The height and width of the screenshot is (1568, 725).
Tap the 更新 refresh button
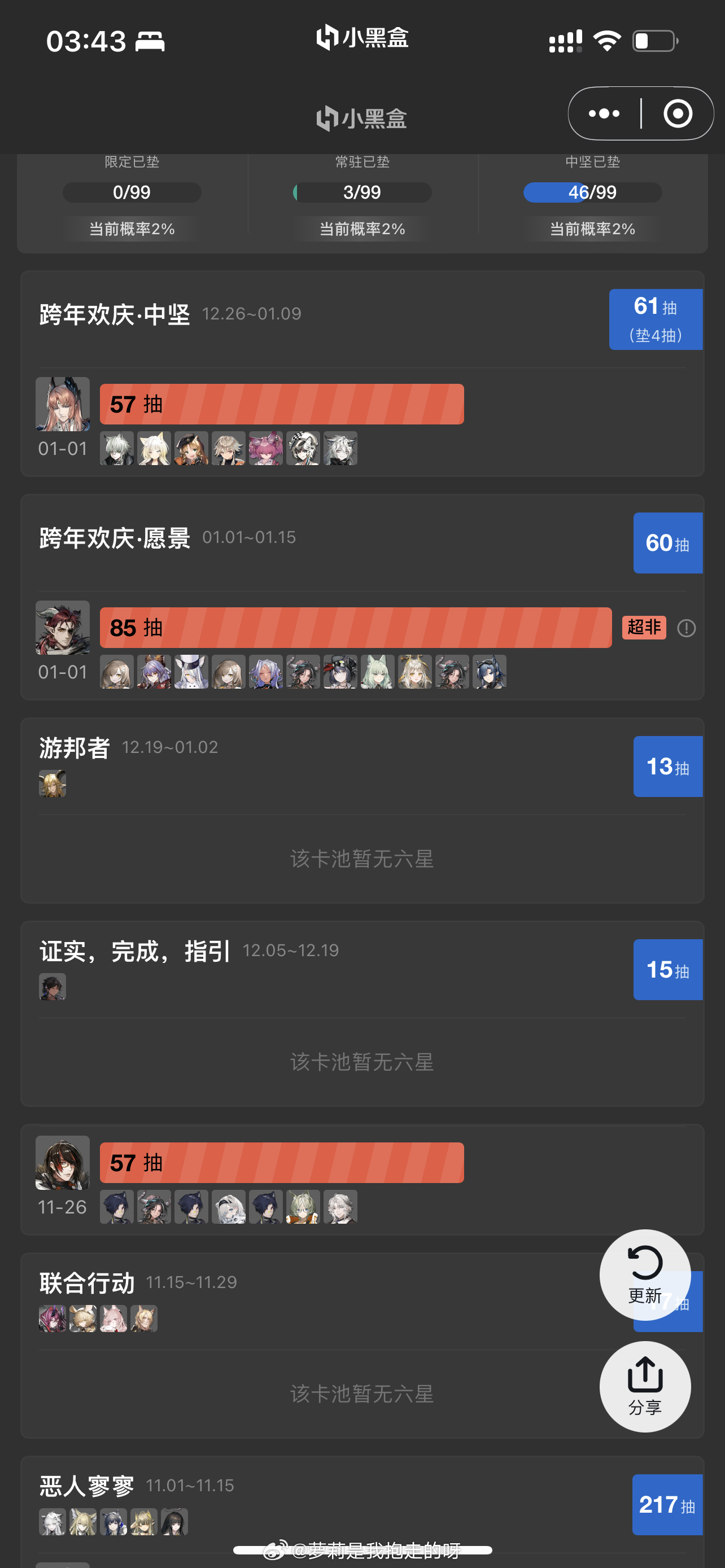645,1274
